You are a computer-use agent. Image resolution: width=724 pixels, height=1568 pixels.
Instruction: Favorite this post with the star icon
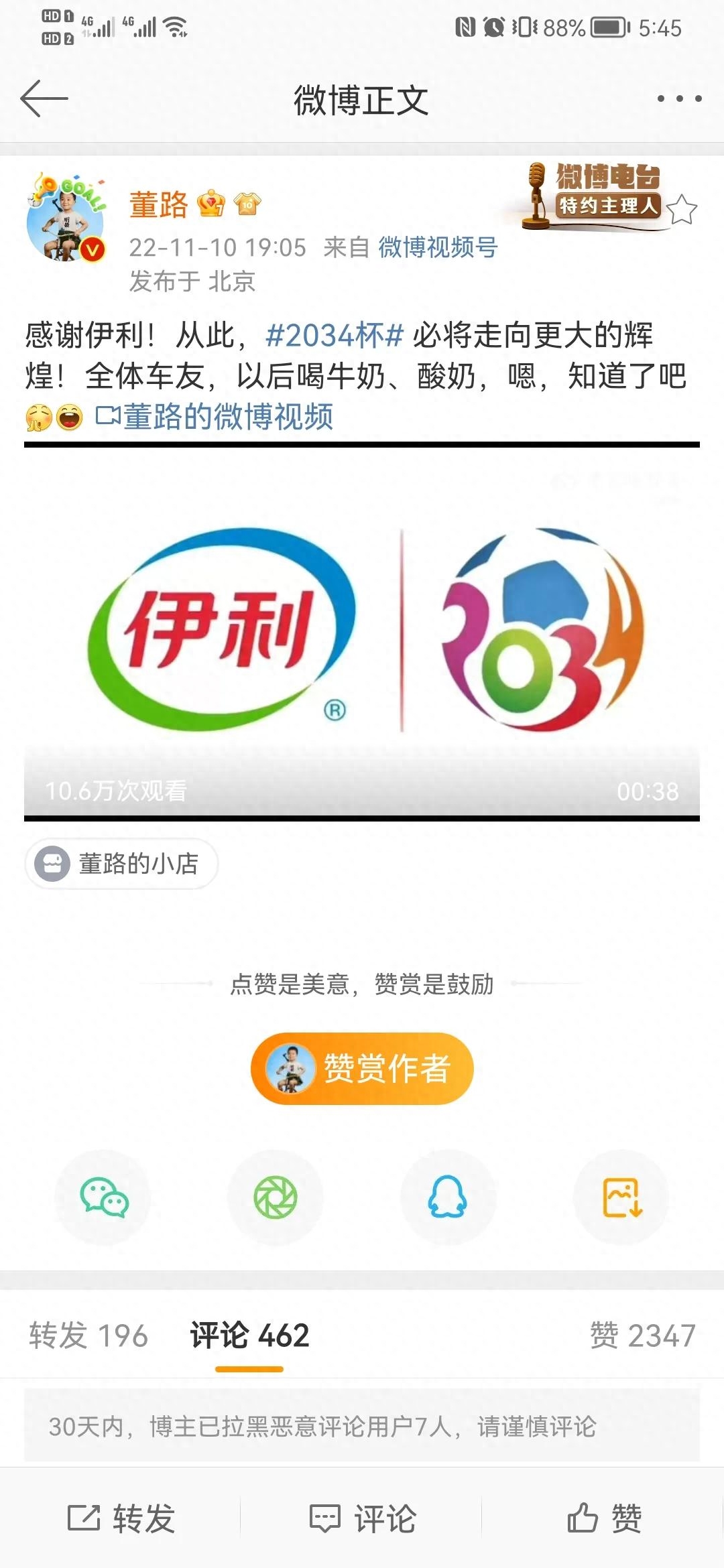coord(682,210)
